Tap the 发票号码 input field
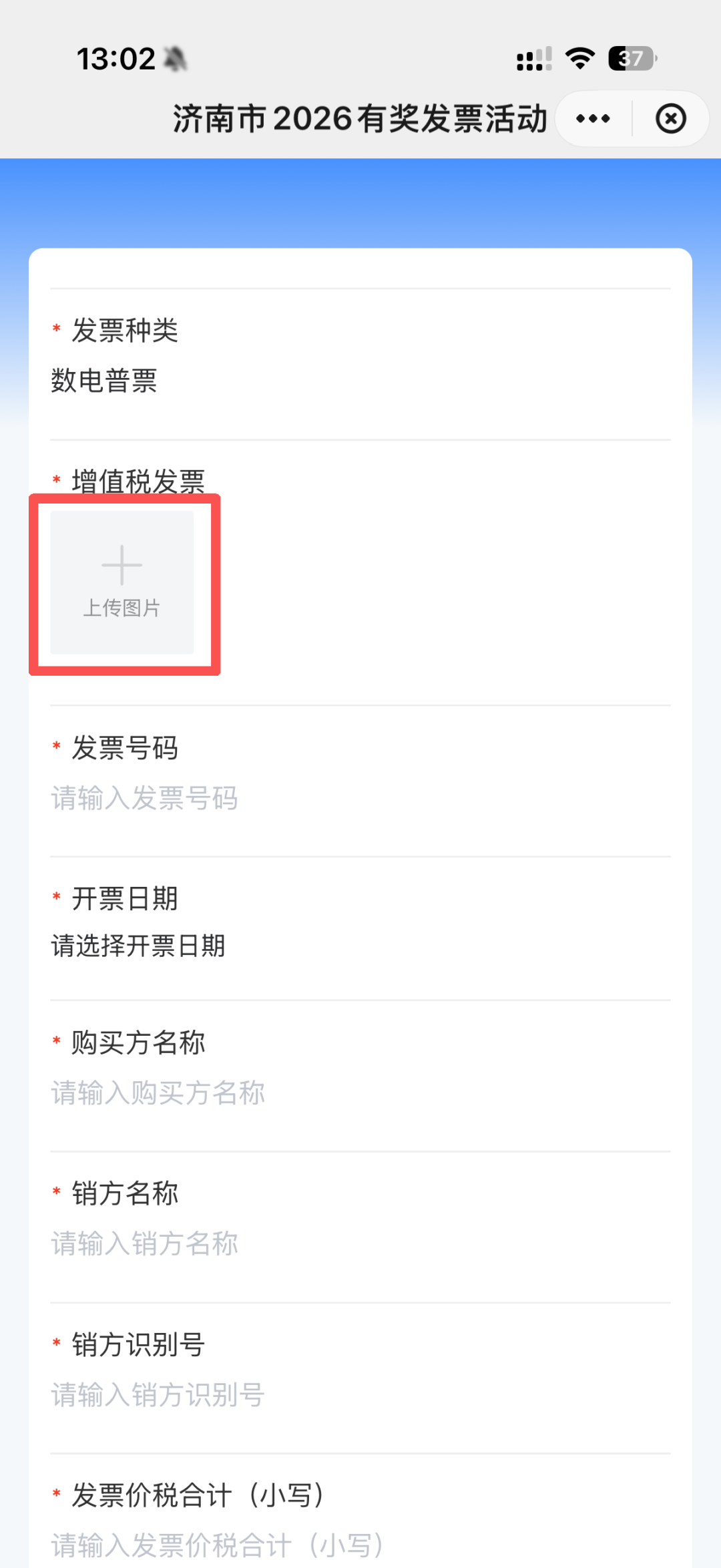The width and height of the screenshot is (721, 1568). tap(145, 797)
